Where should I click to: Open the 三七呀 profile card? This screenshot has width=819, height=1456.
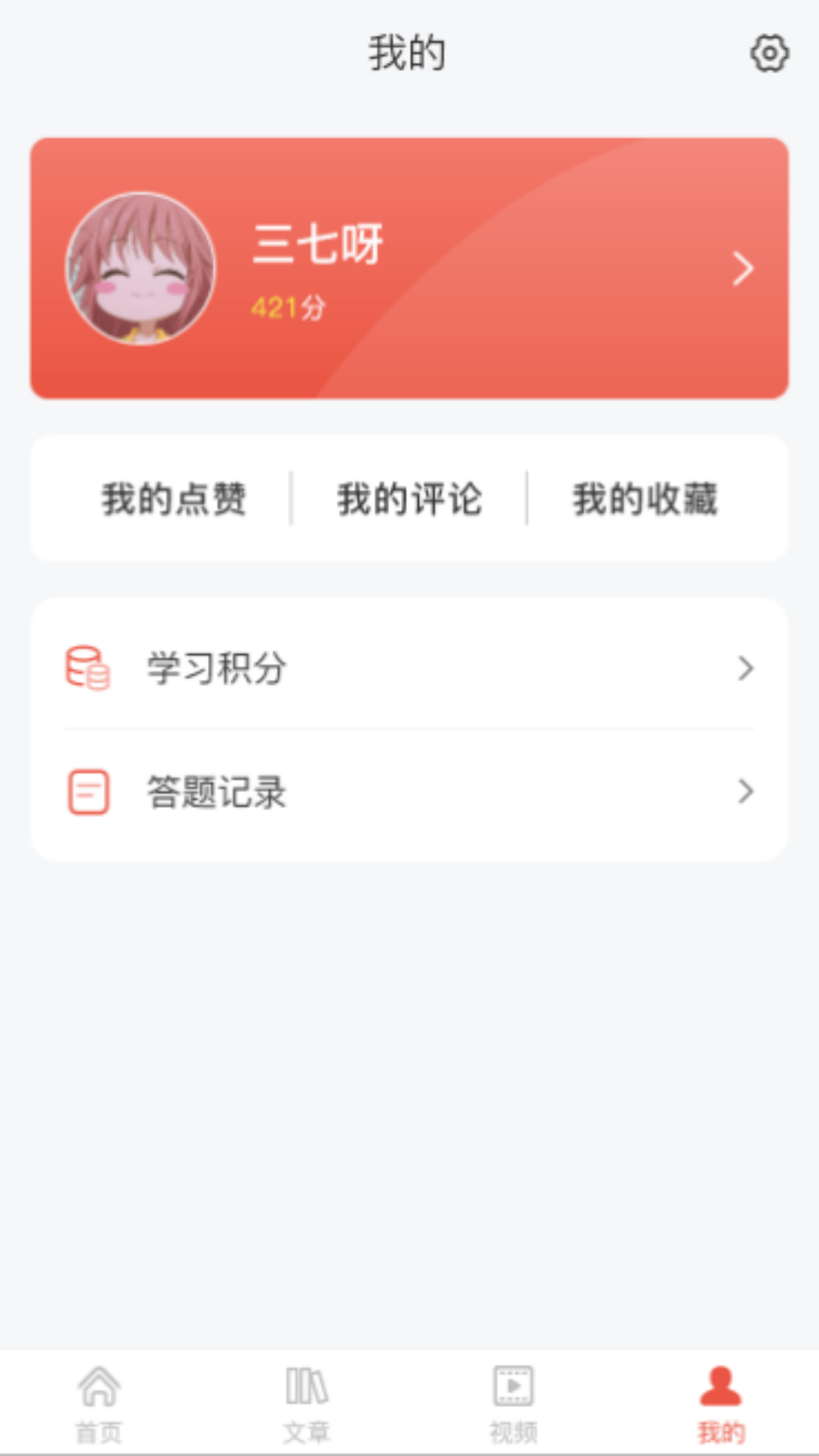click(x=409, y=269)
